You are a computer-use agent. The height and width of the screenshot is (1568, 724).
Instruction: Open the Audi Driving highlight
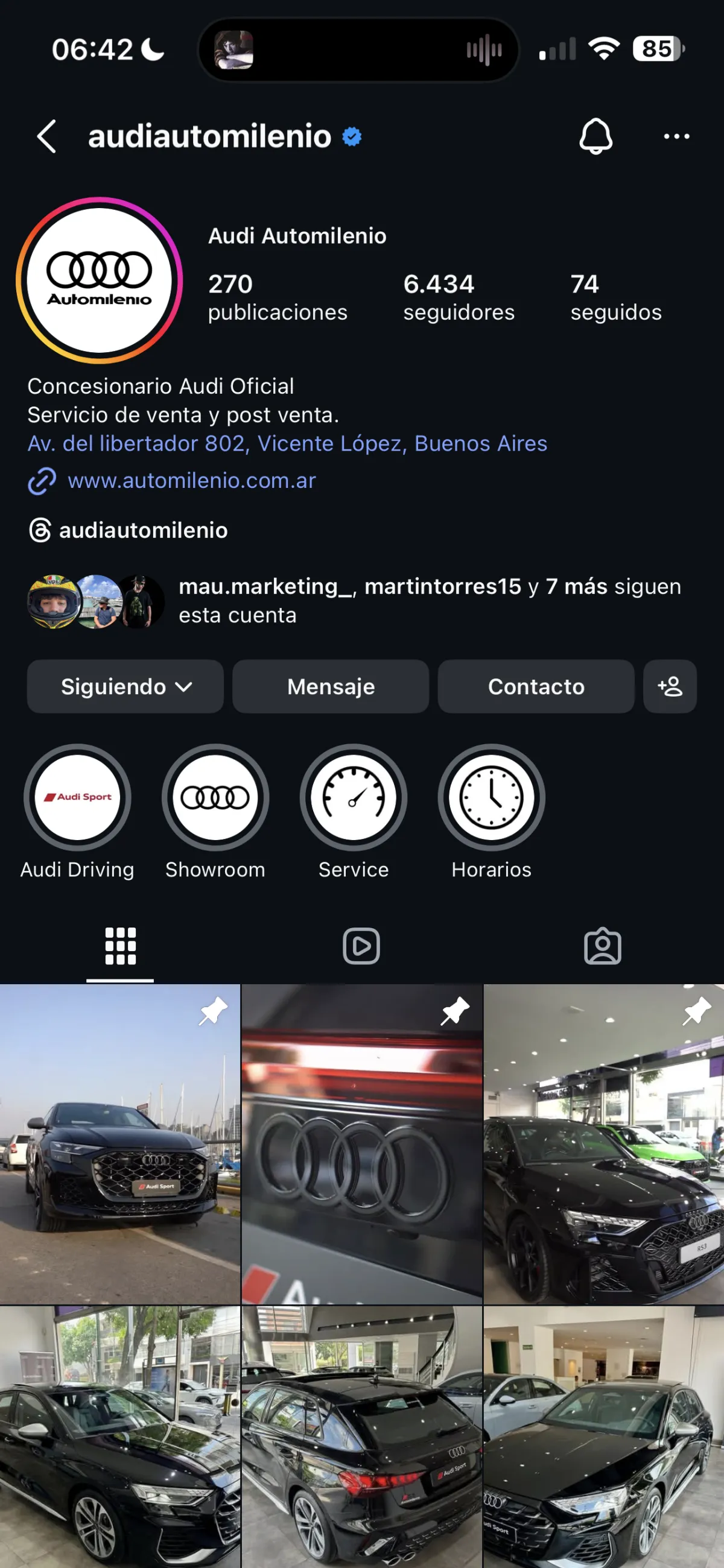77,797
